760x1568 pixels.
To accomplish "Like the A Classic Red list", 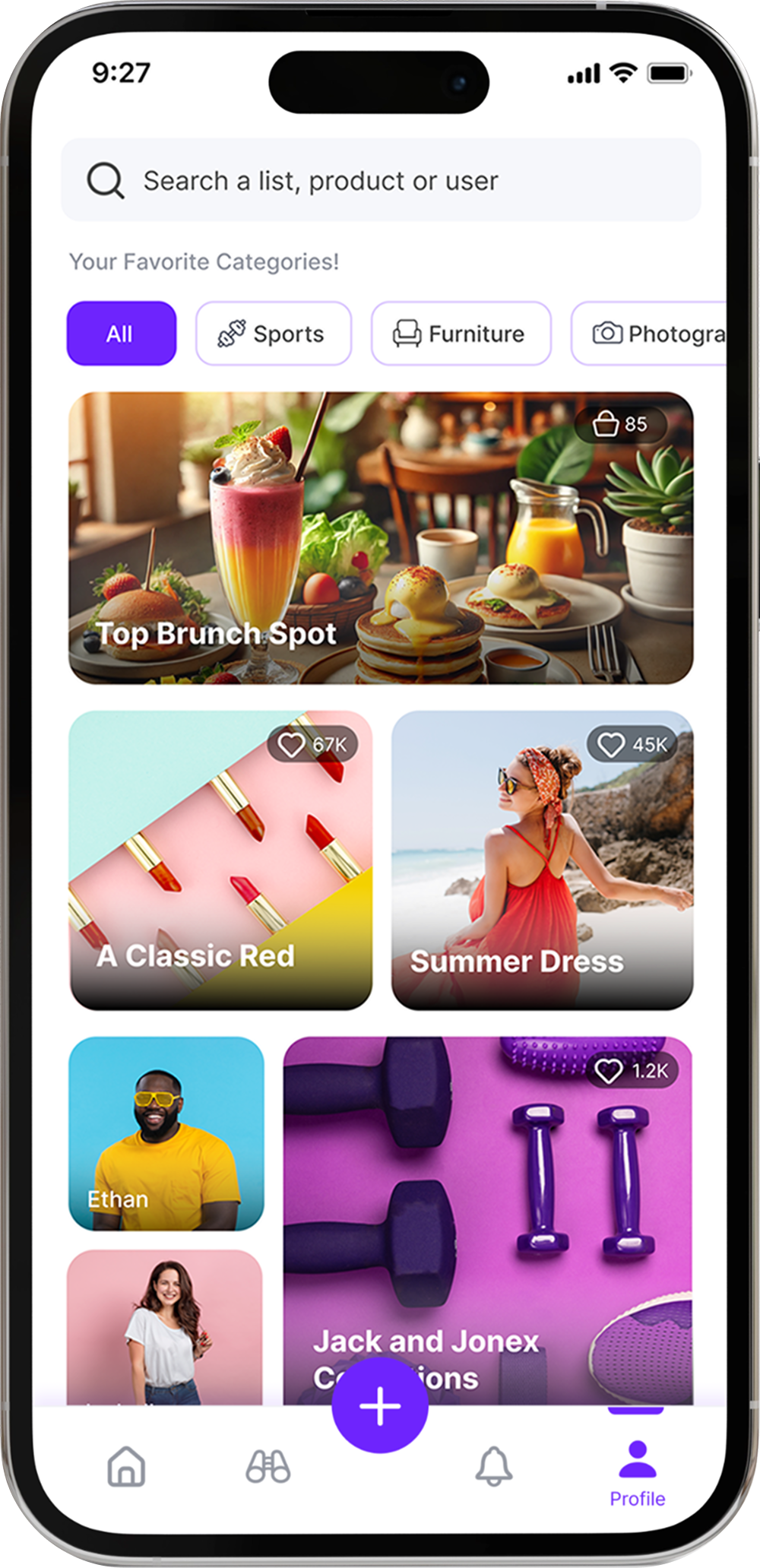I will (x=291, y=745).
